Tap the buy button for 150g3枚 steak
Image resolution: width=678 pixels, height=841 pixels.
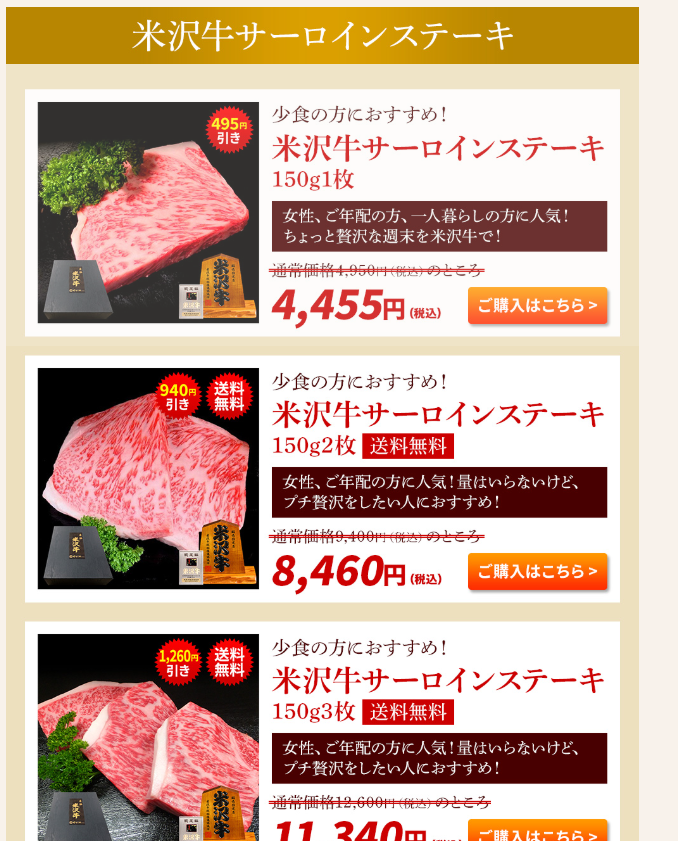pyautogui.click(x=537, y=832)
